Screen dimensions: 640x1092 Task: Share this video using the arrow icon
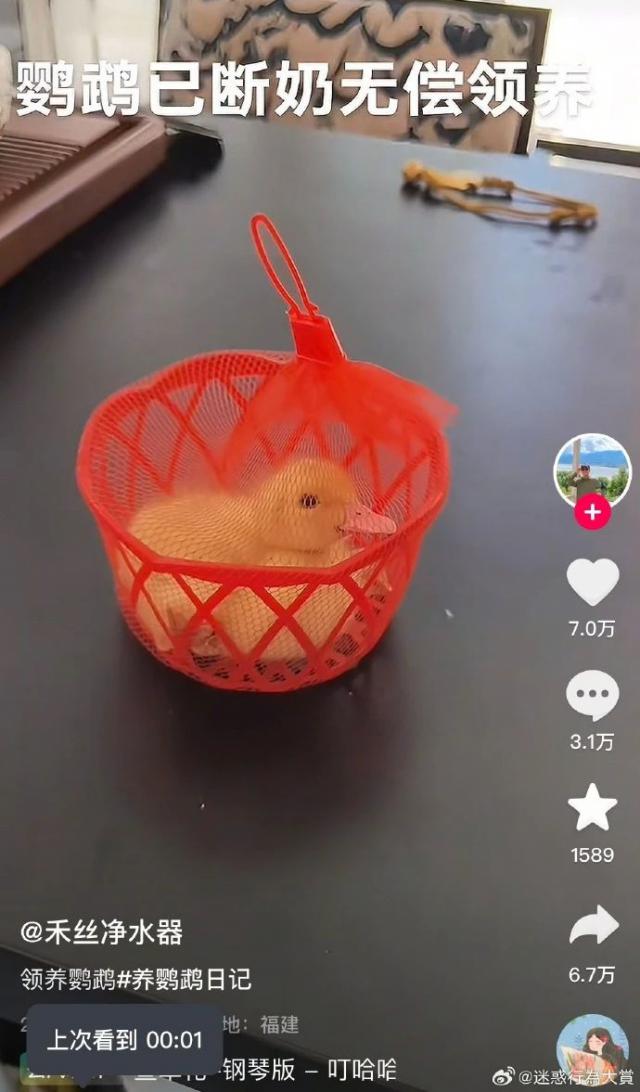pyautogui.click(x=594, y=925)
